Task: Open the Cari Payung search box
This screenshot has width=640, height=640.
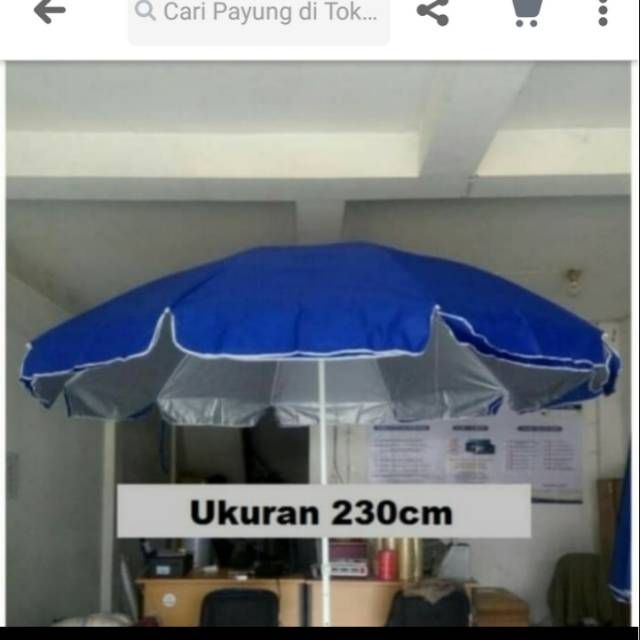Action: (259, 15)
